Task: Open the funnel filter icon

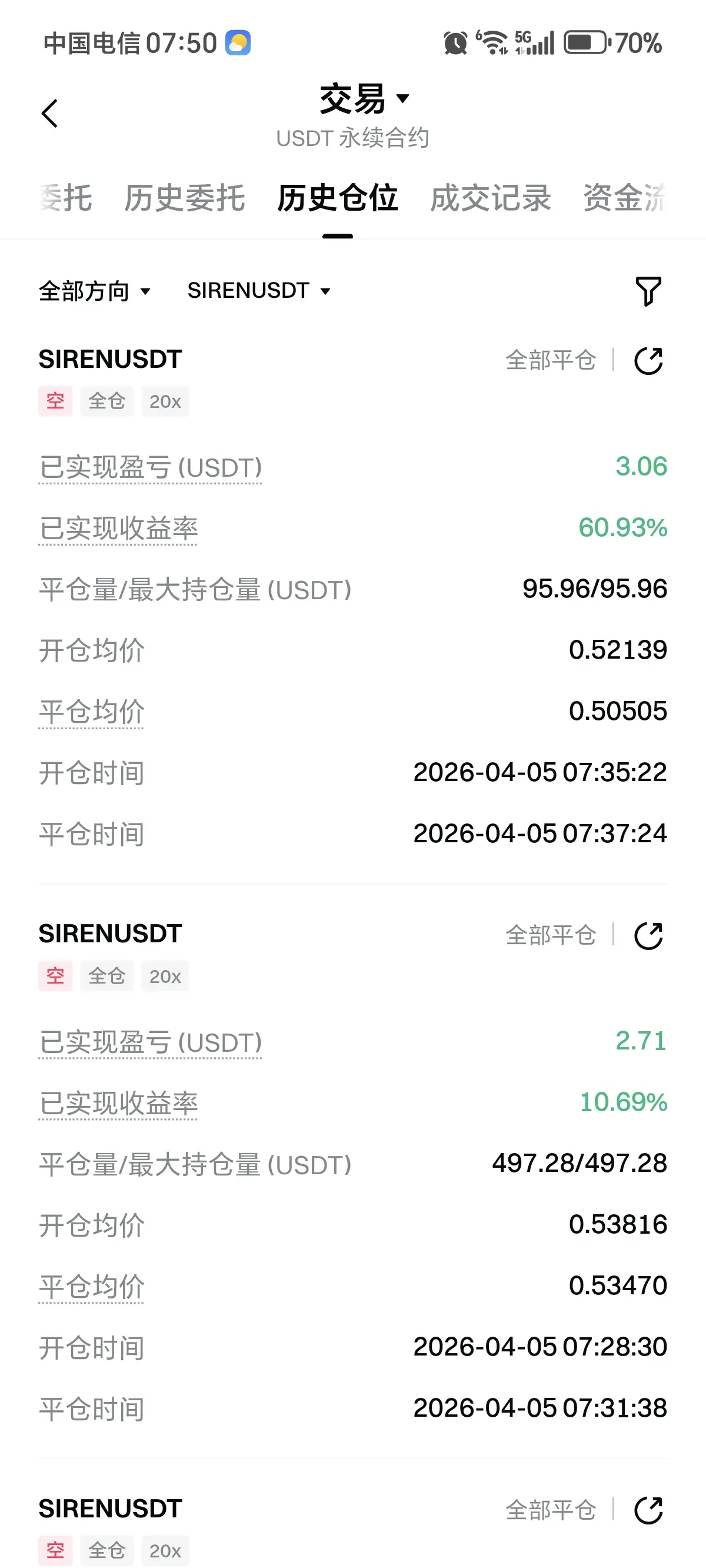Action: tap(648, 291)
